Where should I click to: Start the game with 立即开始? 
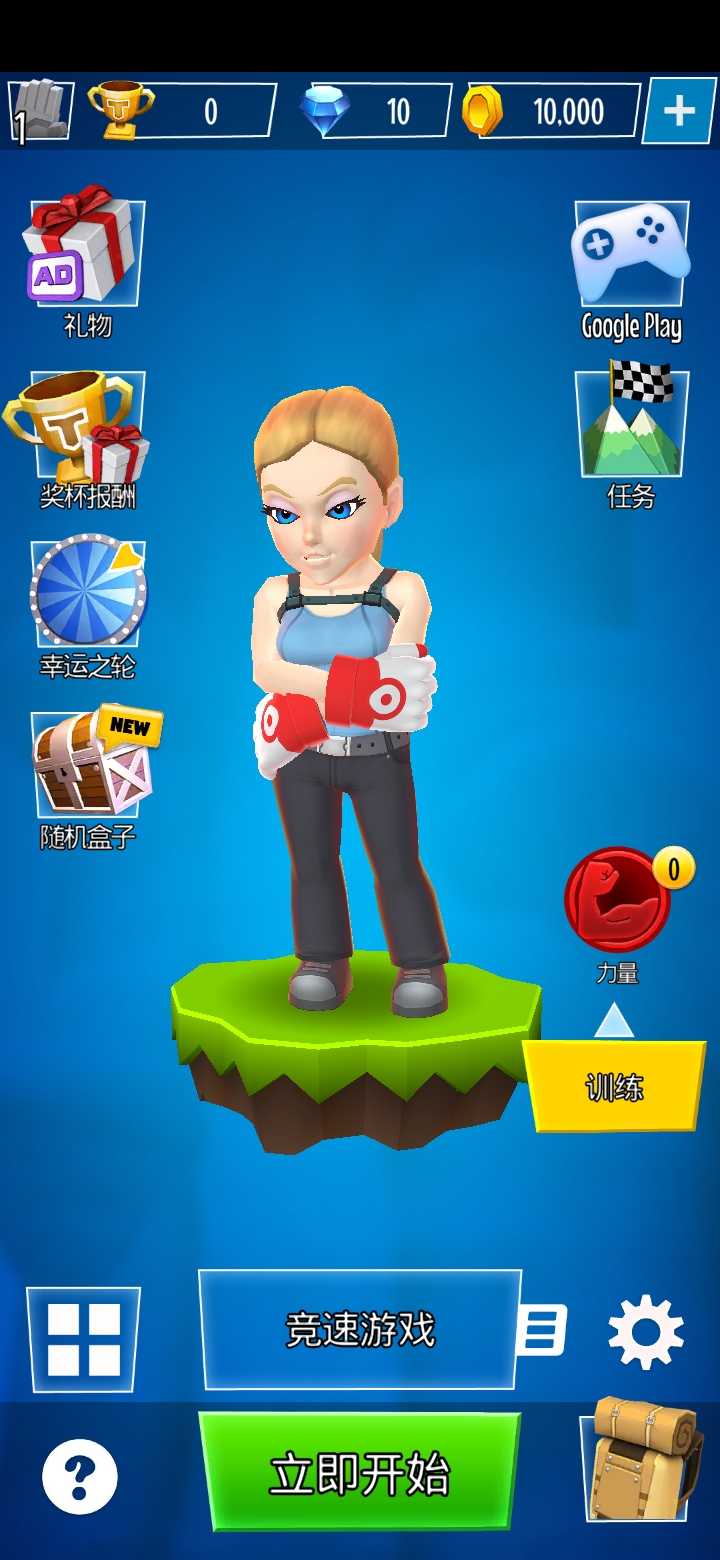click(x=360, y=1473)
